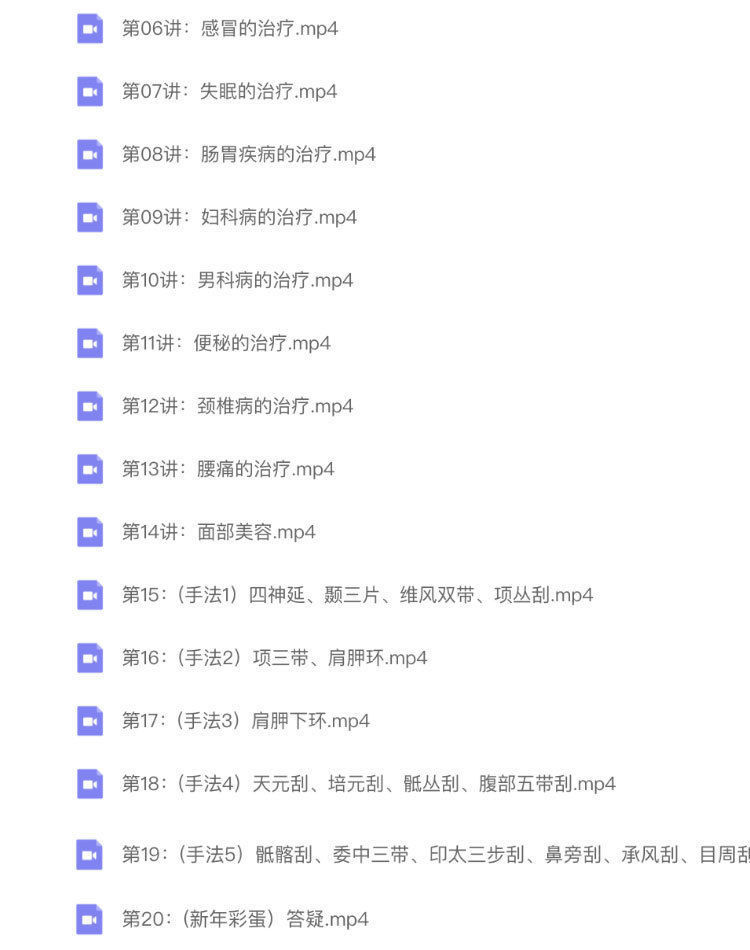750x950 pixels.
Task: Play the 第07讲 失眠的治疗 file
Action: click(230, 92)
